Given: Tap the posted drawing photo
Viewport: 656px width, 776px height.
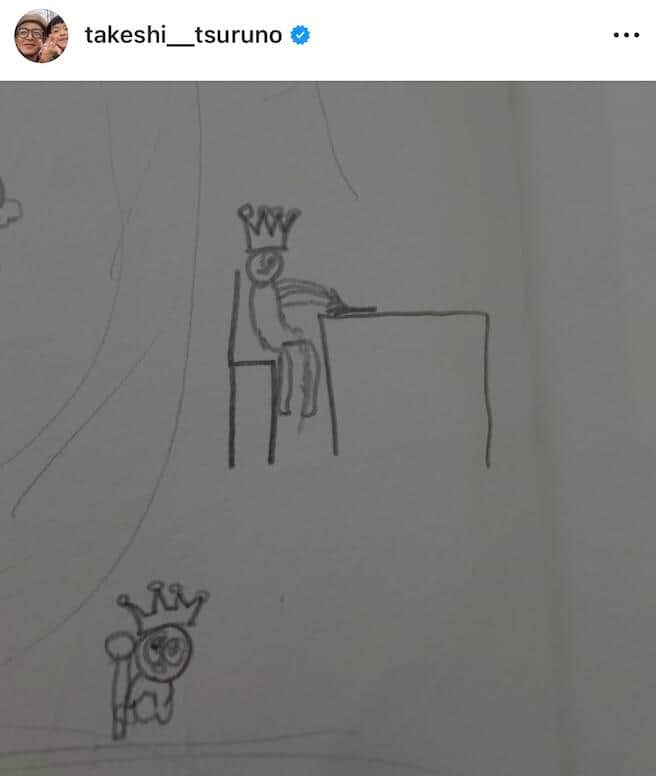Looking at the screenshot, I should (328, 428).
